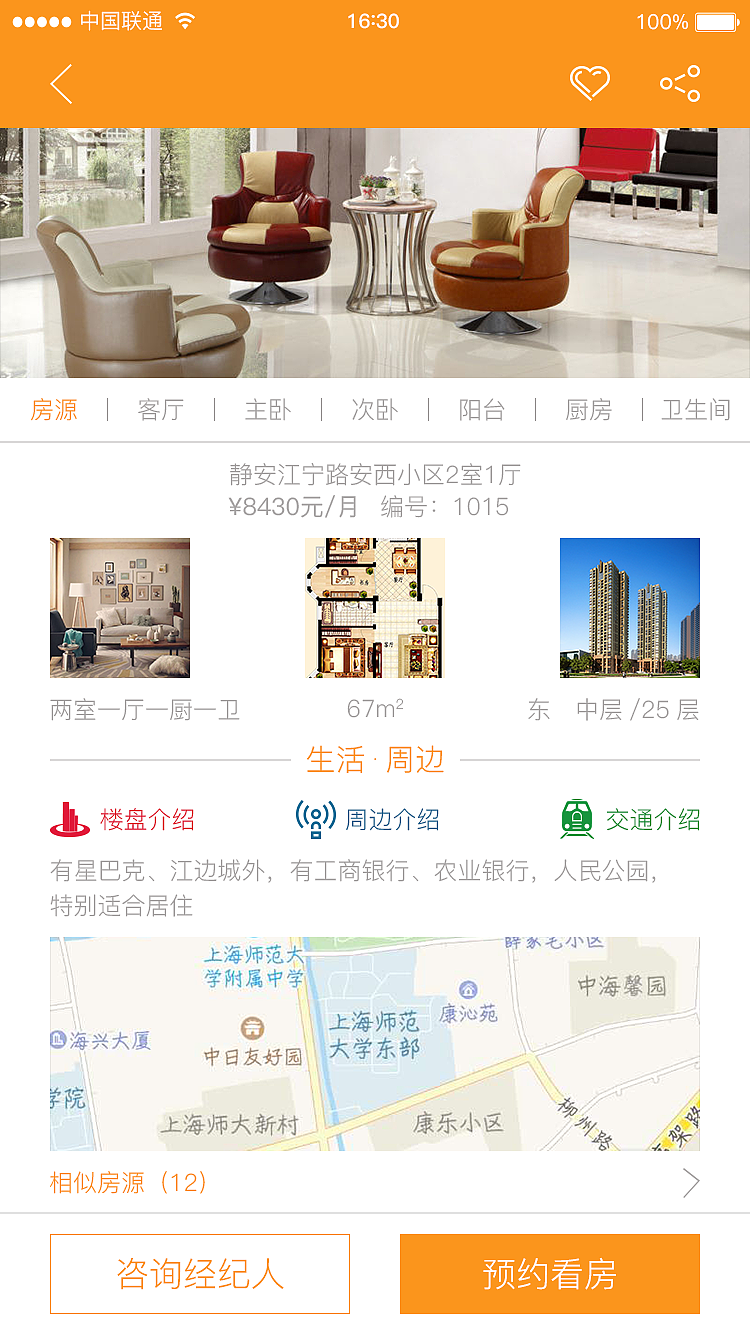This screenshot has width=750, height=1334.
Task: Open the 厨房 kitchen photo tab
Action: [588, 410]
